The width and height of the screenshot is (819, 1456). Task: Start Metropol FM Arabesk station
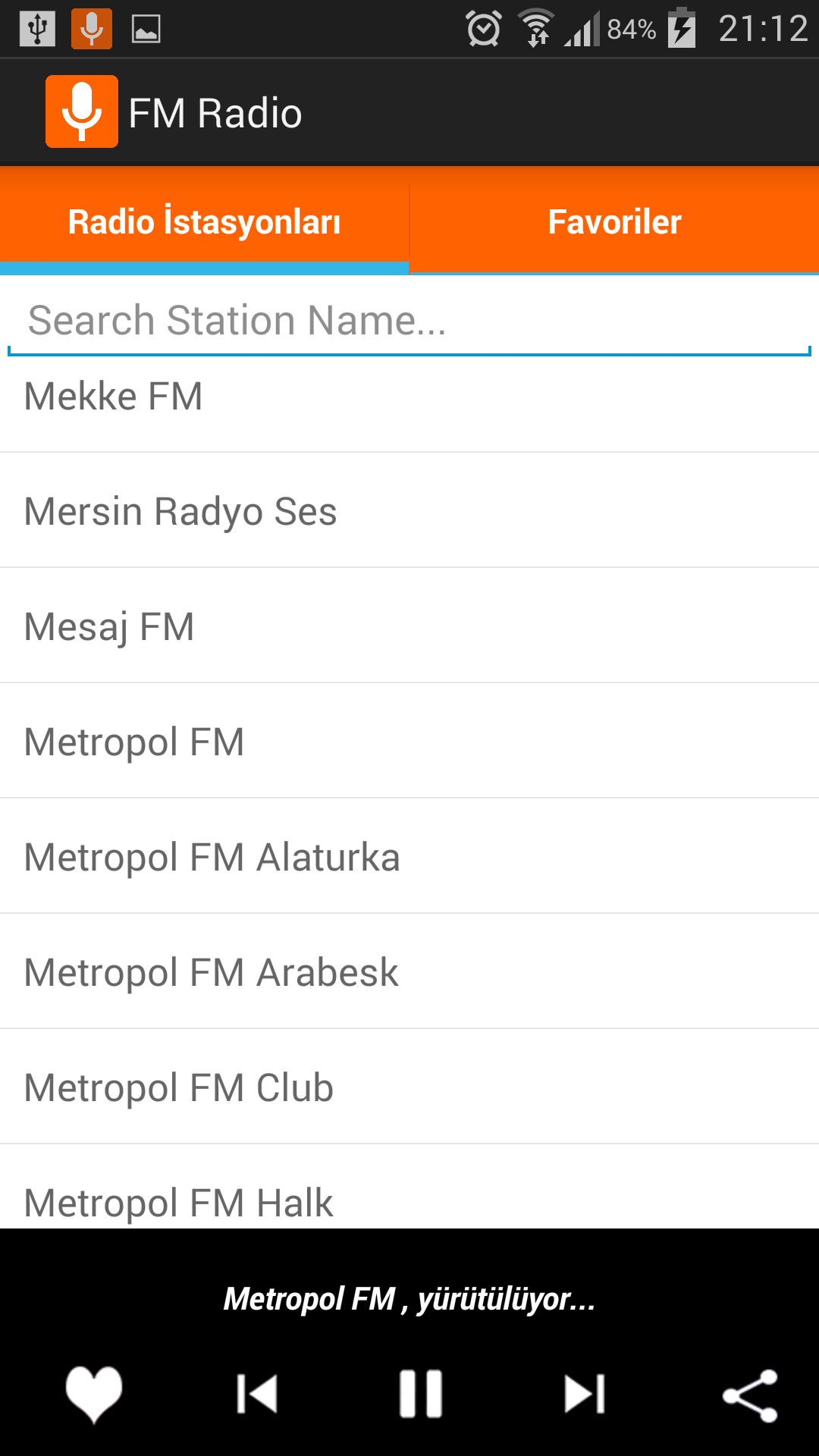tap(409, 972)
